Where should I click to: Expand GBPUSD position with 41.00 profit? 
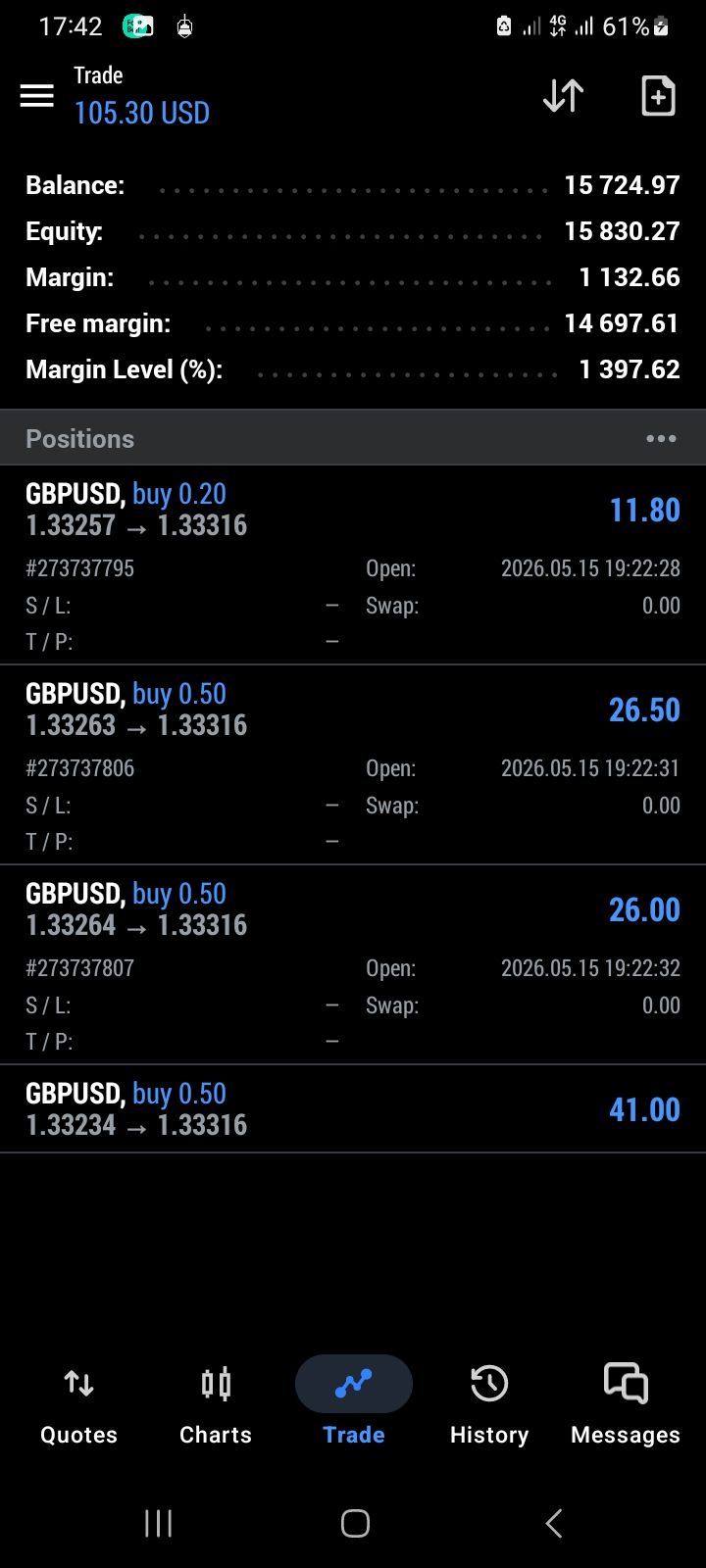click(353, 1108)
